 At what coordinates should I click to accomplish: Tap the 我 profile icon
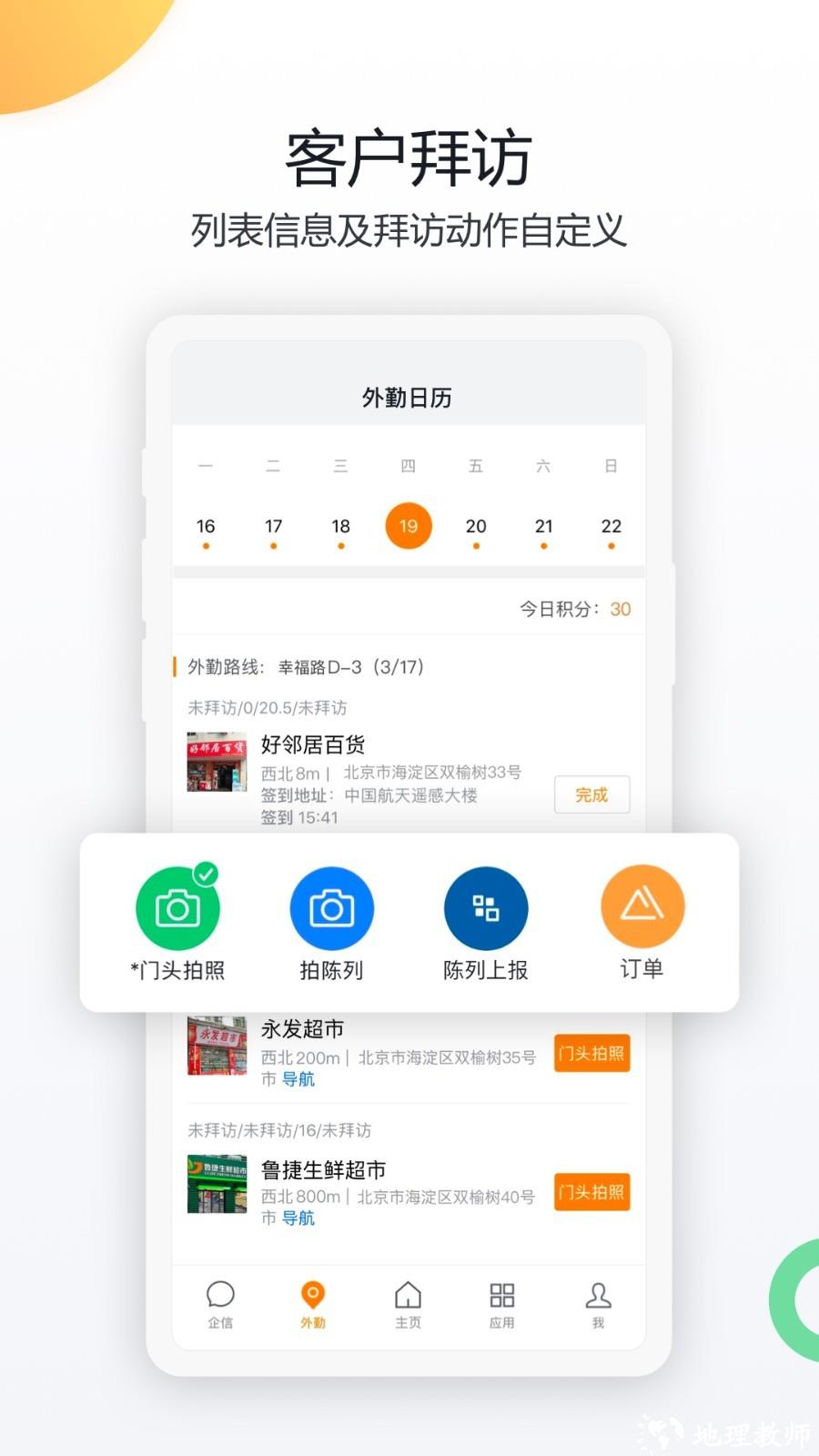(x=597, y=1296)
